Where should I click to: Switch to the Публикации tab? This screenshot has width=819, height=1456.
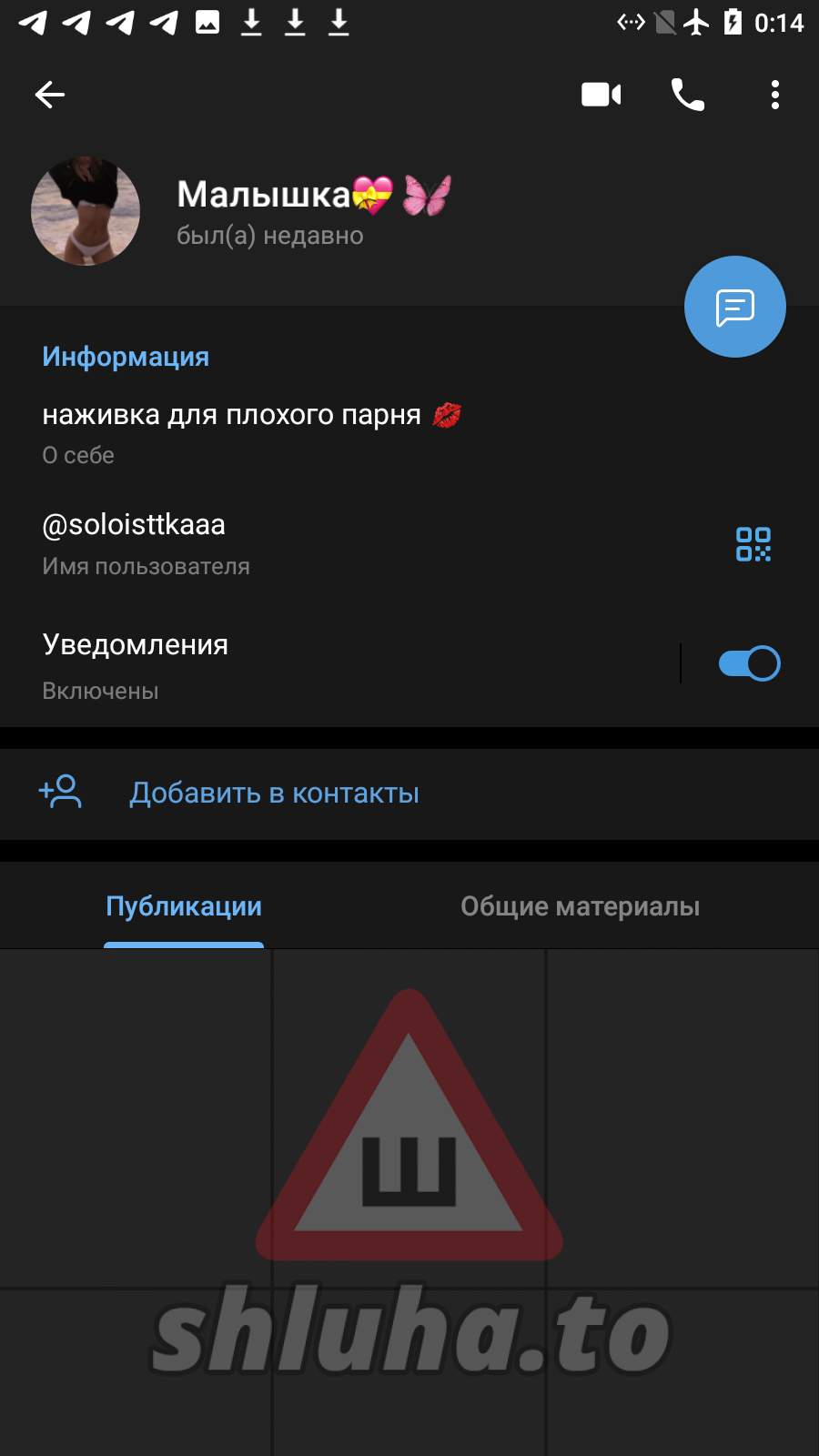pyautogui.click(x=184, y=906)
